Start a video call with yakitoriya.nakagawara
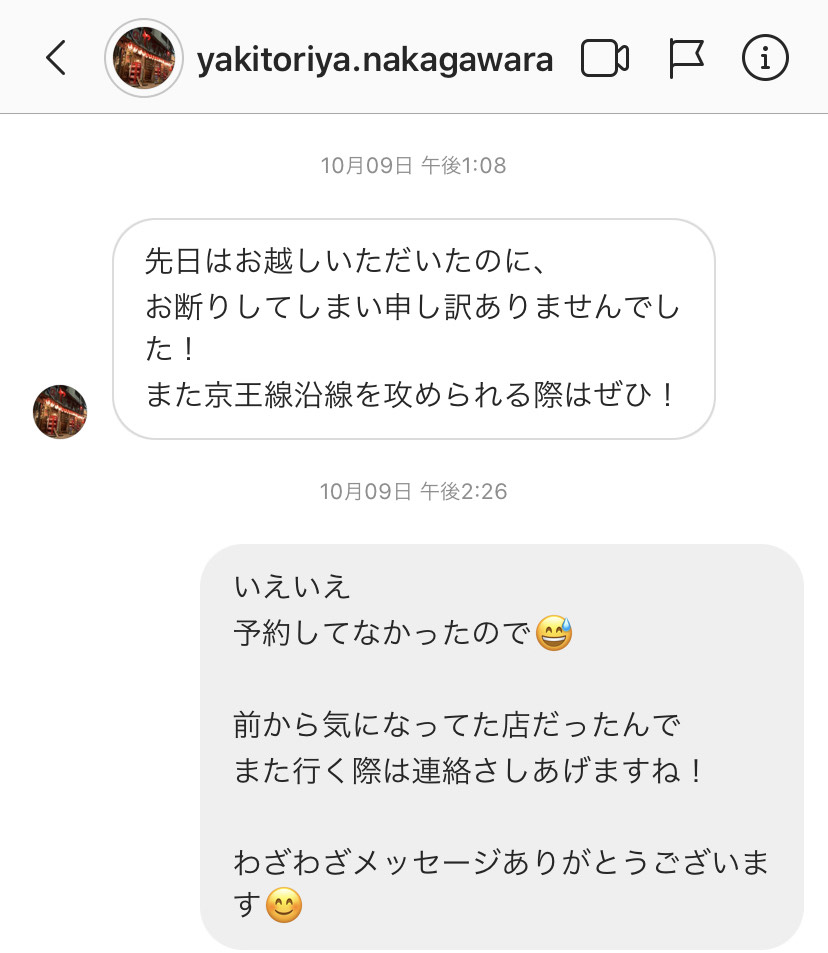Screen dimensions: 828x953 (x=604, y=60)
